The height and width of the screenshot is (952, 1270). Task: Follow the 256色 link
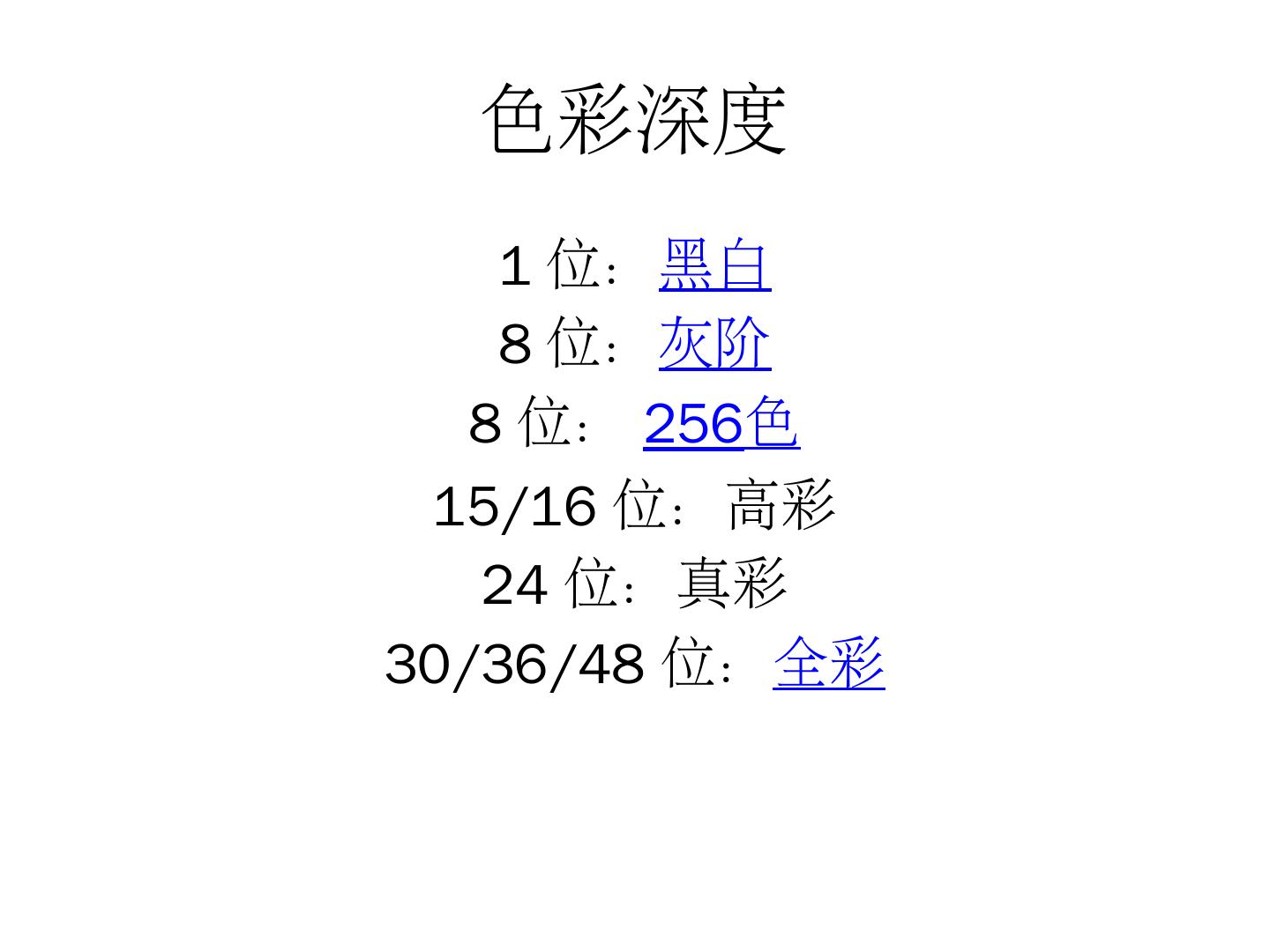click(x=721, y=424)
